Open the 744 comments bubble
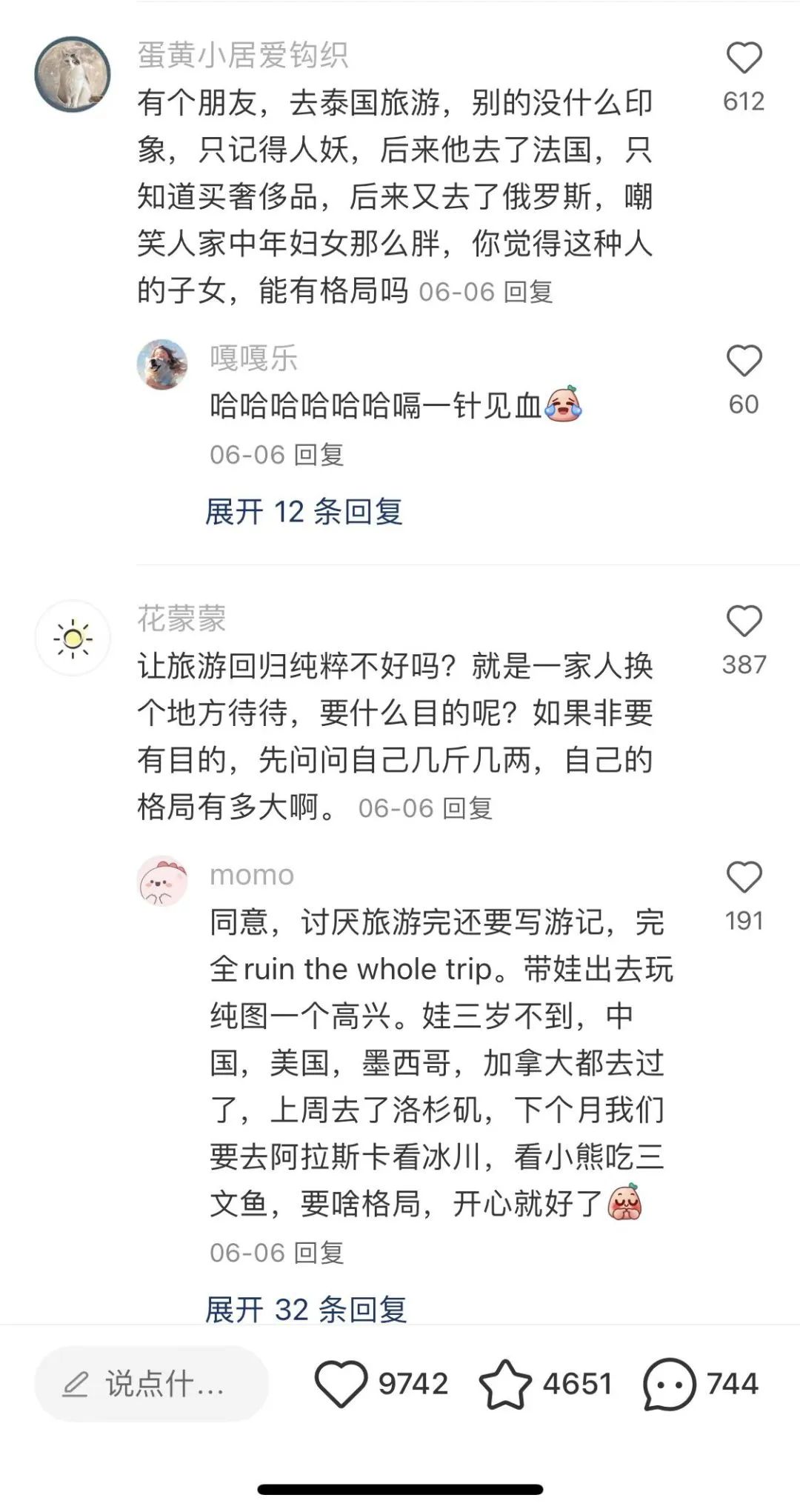Screen dimensions: 800x1512 click(670, 1384)
